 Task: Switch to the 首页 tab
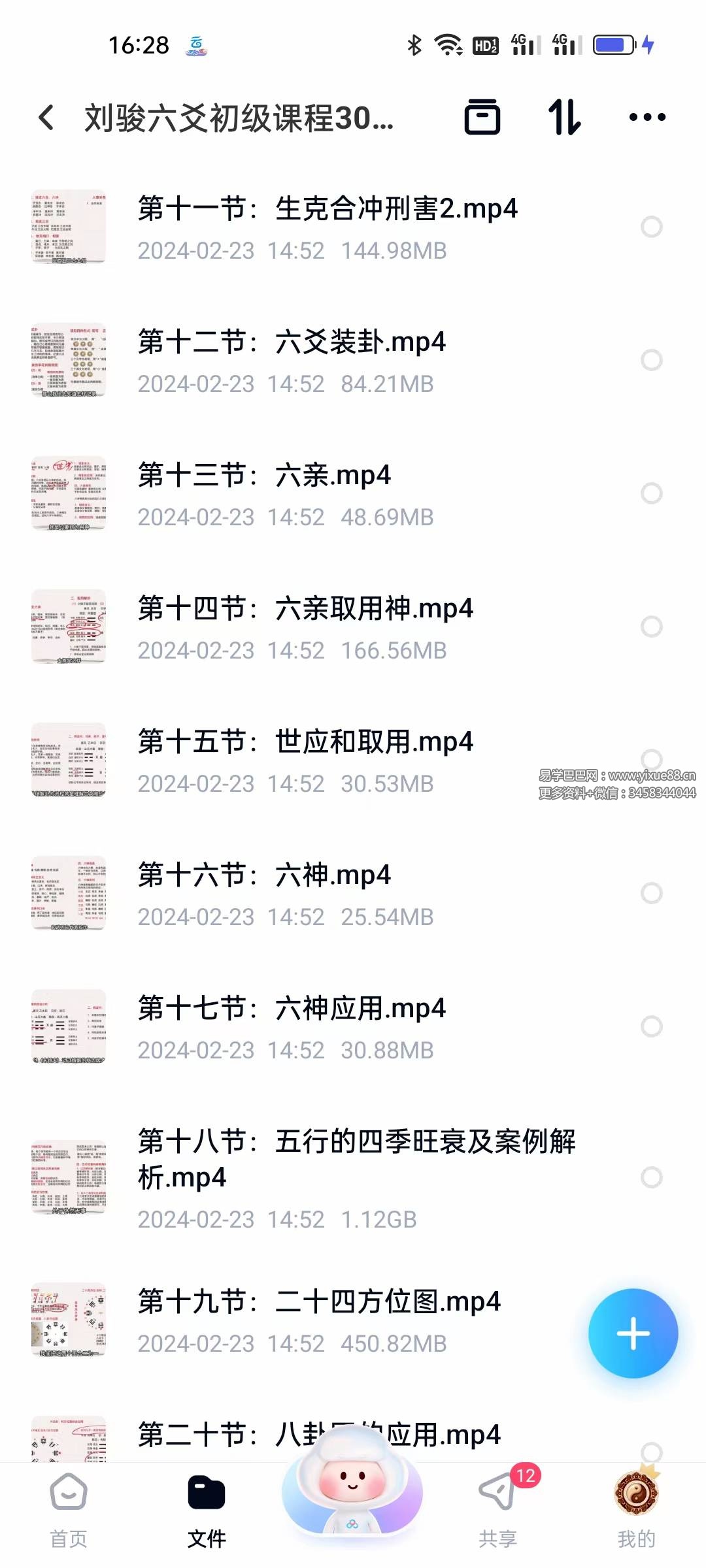(69, 1509)
